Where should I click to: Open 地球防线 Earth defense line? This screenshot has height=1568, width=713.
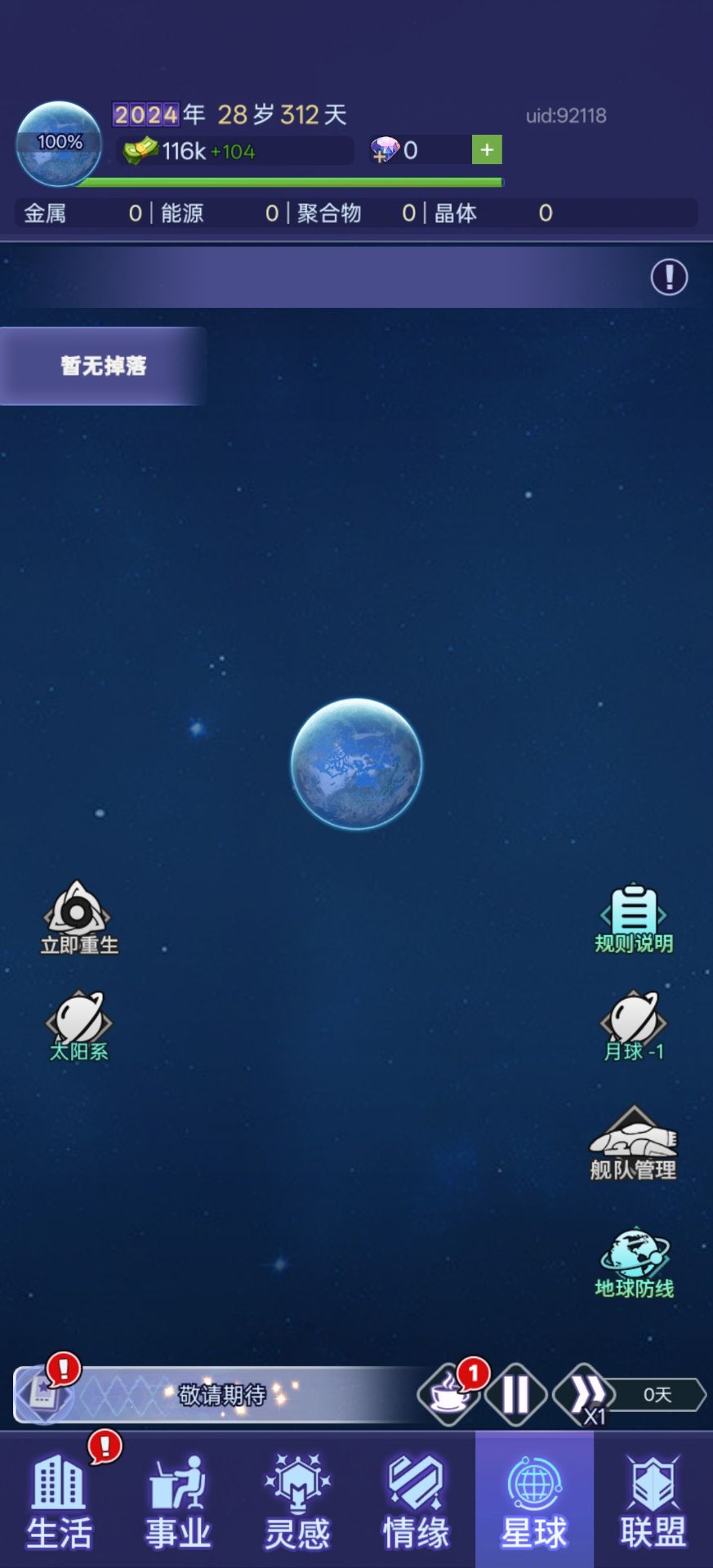(x=634, y=1263)
